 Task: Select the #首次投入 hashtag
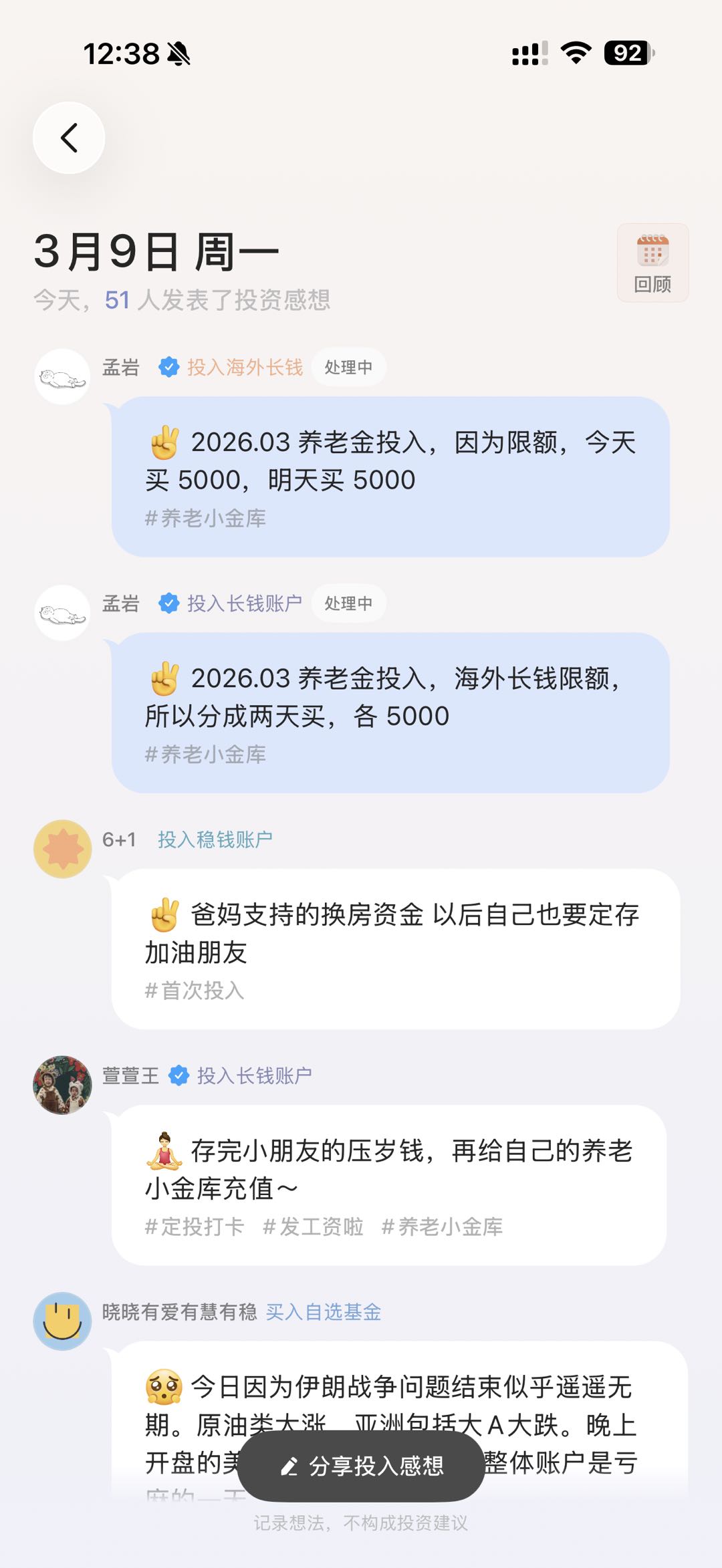pyautogui.click(x=195, y=991)
